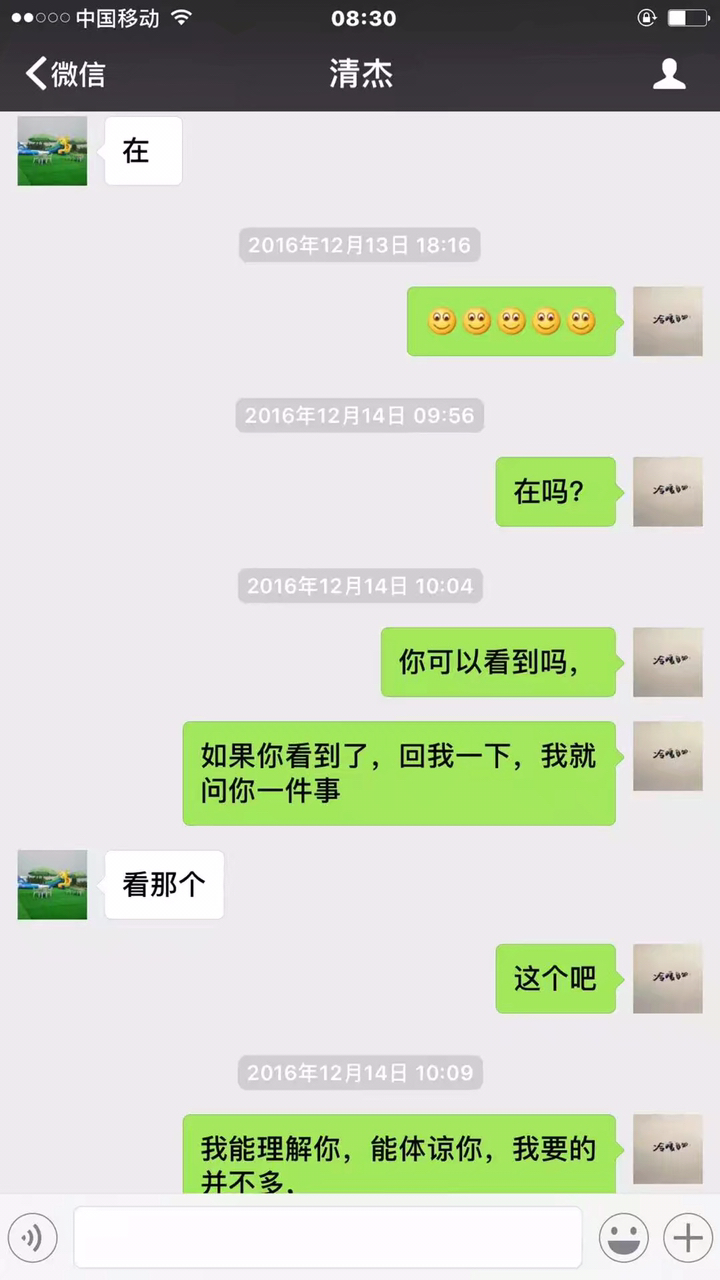The width and height of the screenshot is (720, 1280).
Task: Tap the message text input field
Action: 327,1238
